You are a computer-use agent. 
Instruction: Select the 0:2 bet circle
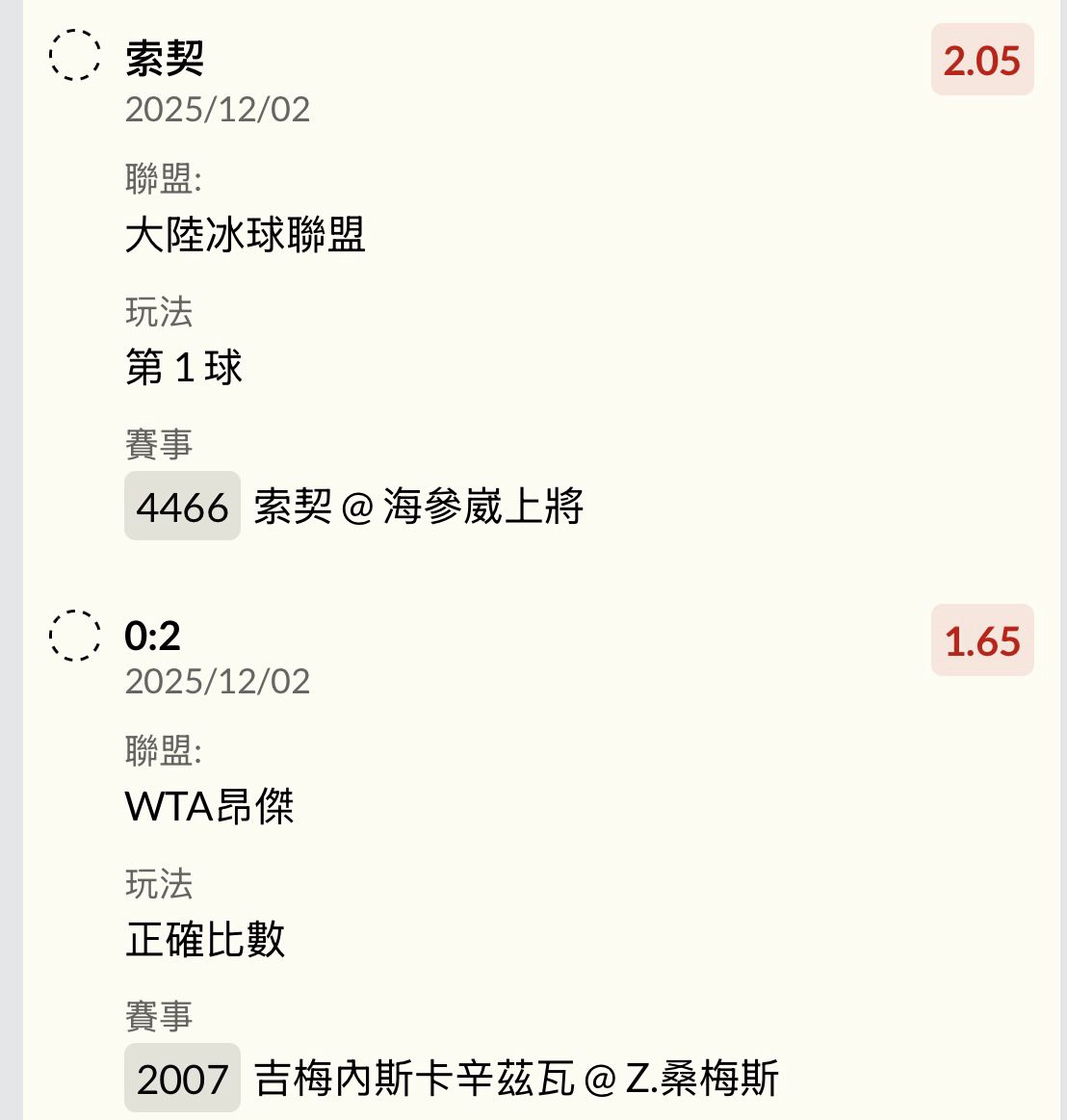(75, 636)
